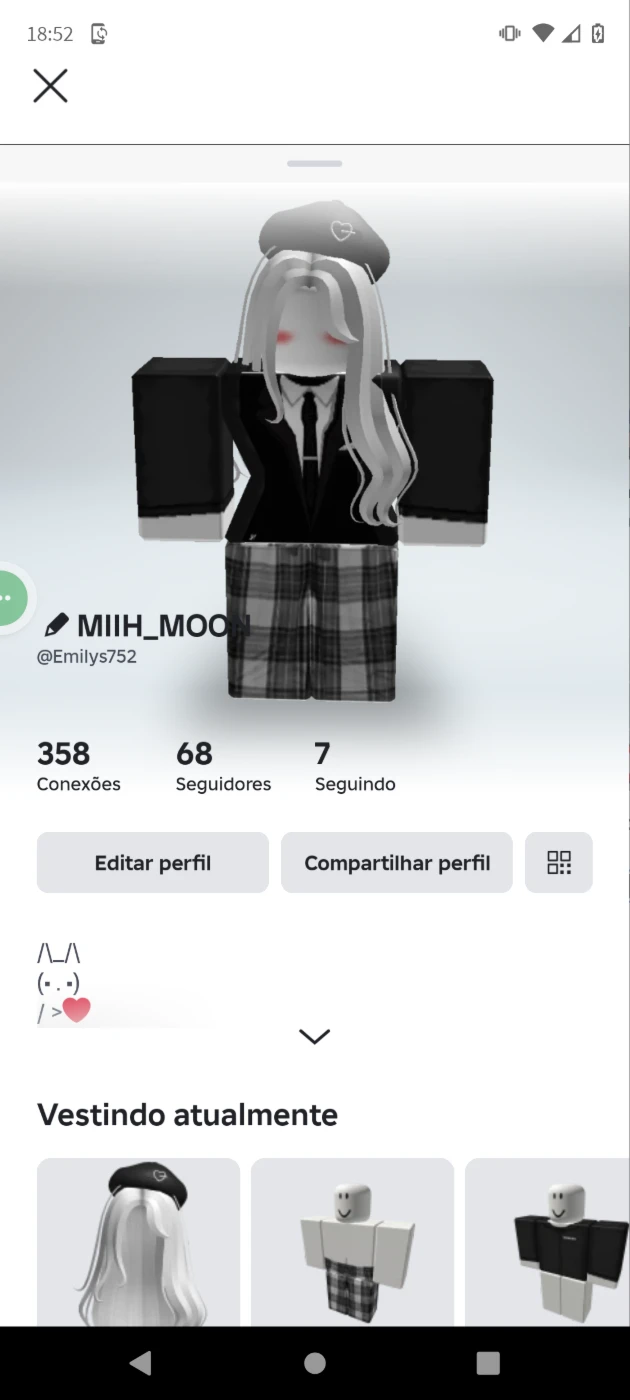This screenshot has width=630, height=1400.
Task: Open the black shirt item card
Action: pyautogui.click(x=547, y=1243)
